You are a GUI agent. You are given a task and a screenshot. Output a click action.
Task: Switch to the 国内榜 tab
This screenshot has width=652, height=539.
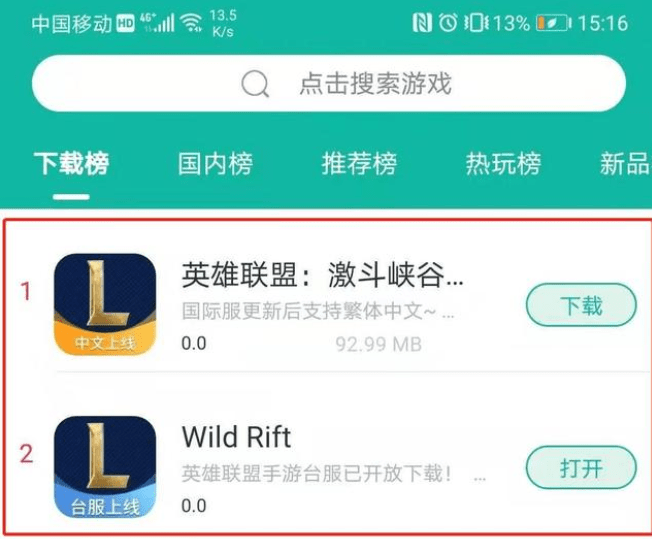point(215,164)
